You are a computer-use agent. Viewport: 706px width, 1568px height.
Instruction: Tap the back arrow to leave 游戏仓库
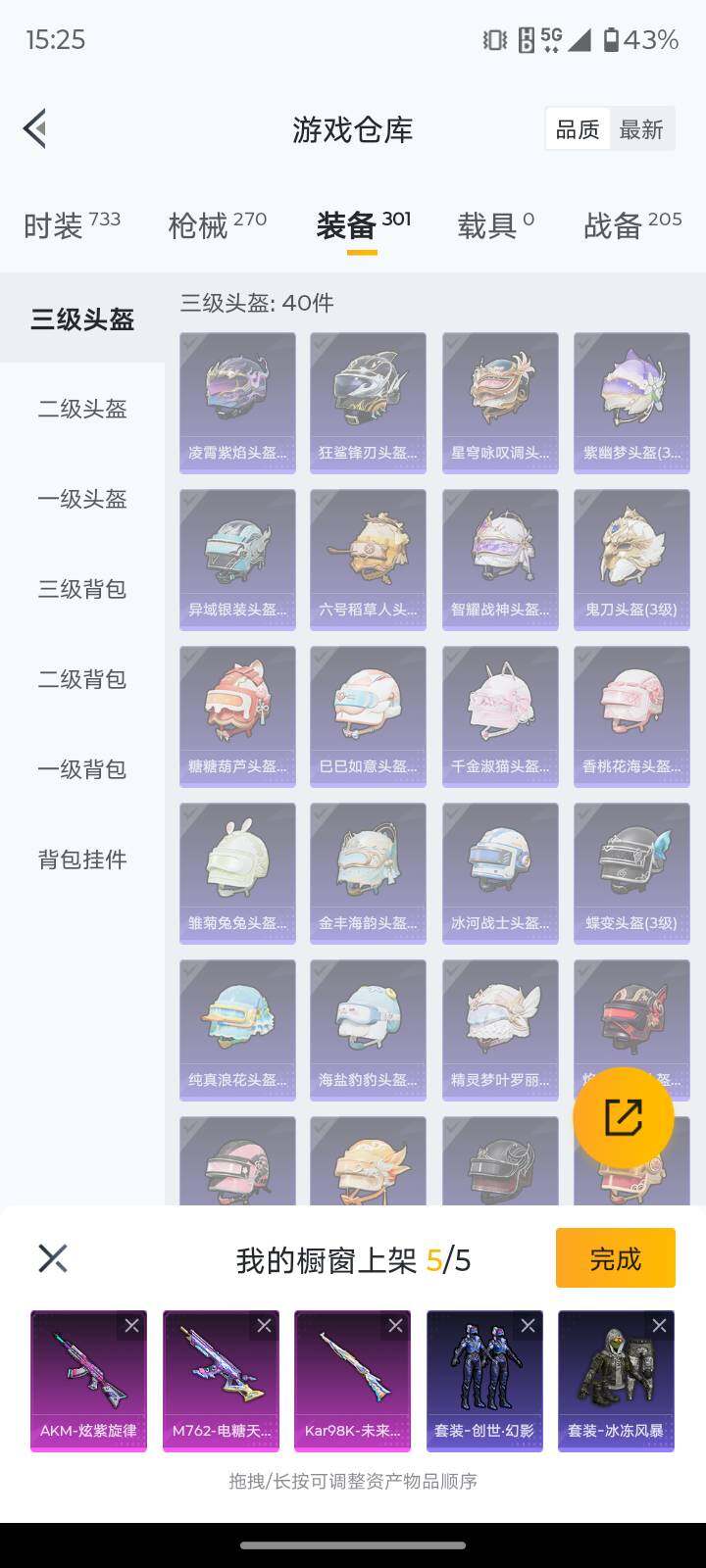click(x=34, y=127)
